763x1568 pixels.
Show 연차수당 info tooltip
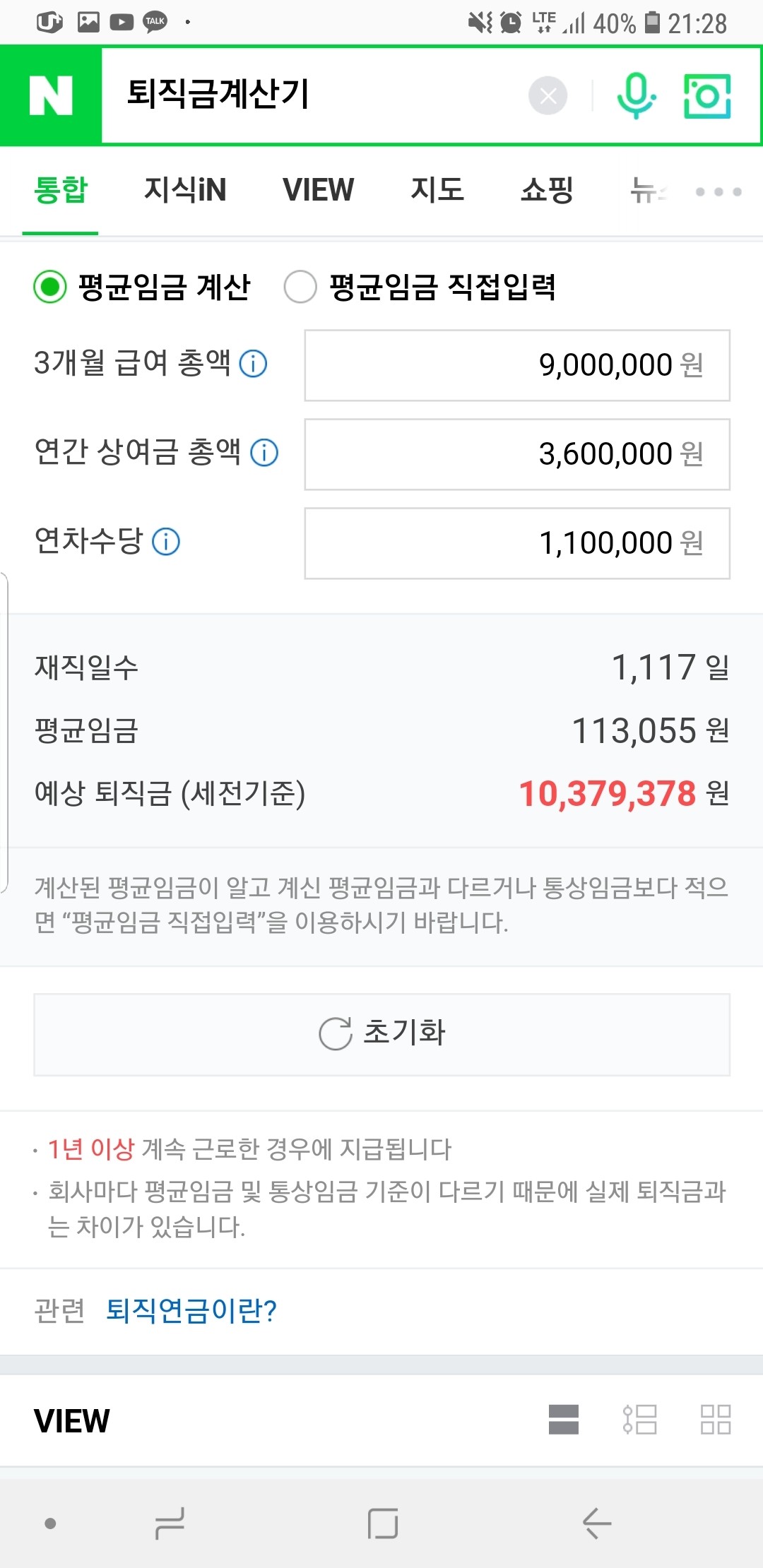(167, 542)
